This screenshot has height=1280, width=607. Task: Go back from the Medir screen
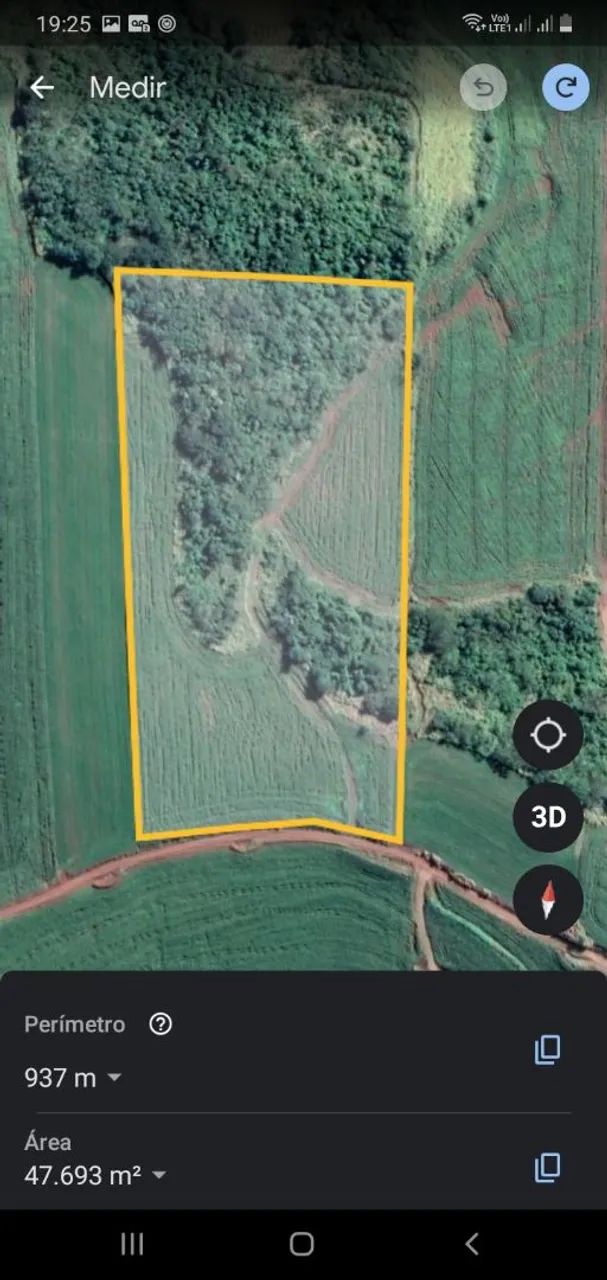[x=42, y=88]
